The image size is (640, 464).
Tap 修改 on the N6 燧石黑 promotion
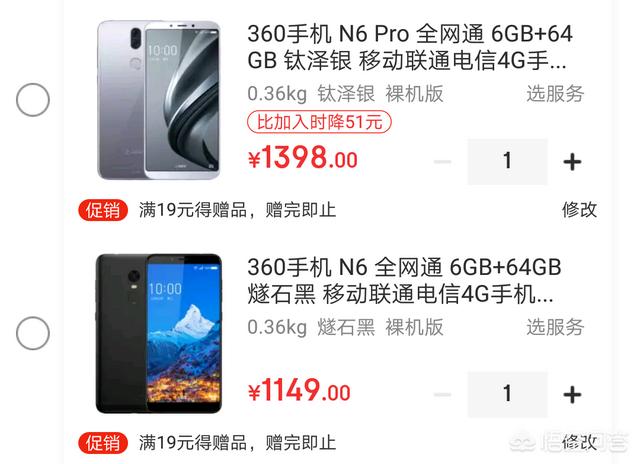[x=579, y=442]
